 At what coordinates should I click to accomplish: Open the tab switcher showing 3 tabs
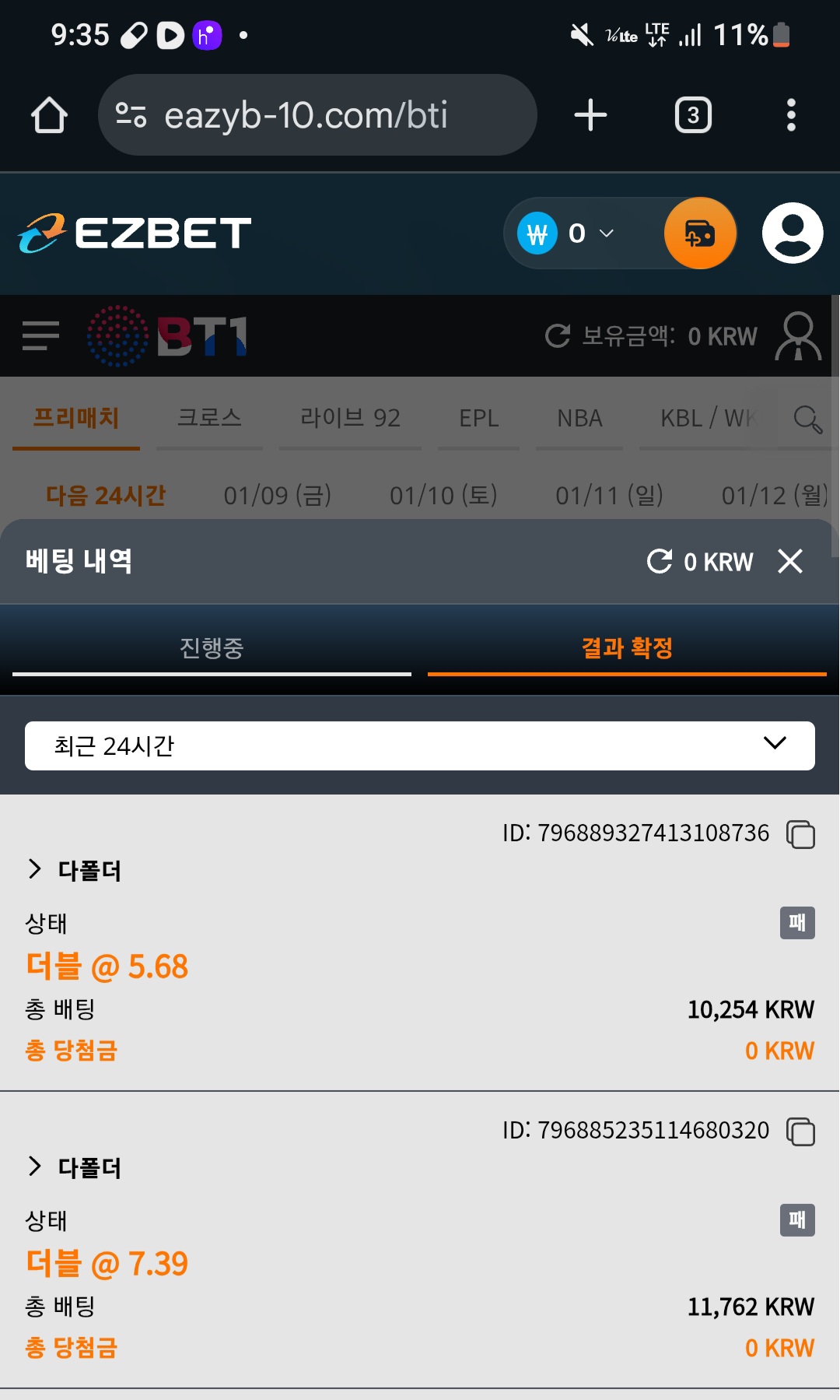[693, 115]
